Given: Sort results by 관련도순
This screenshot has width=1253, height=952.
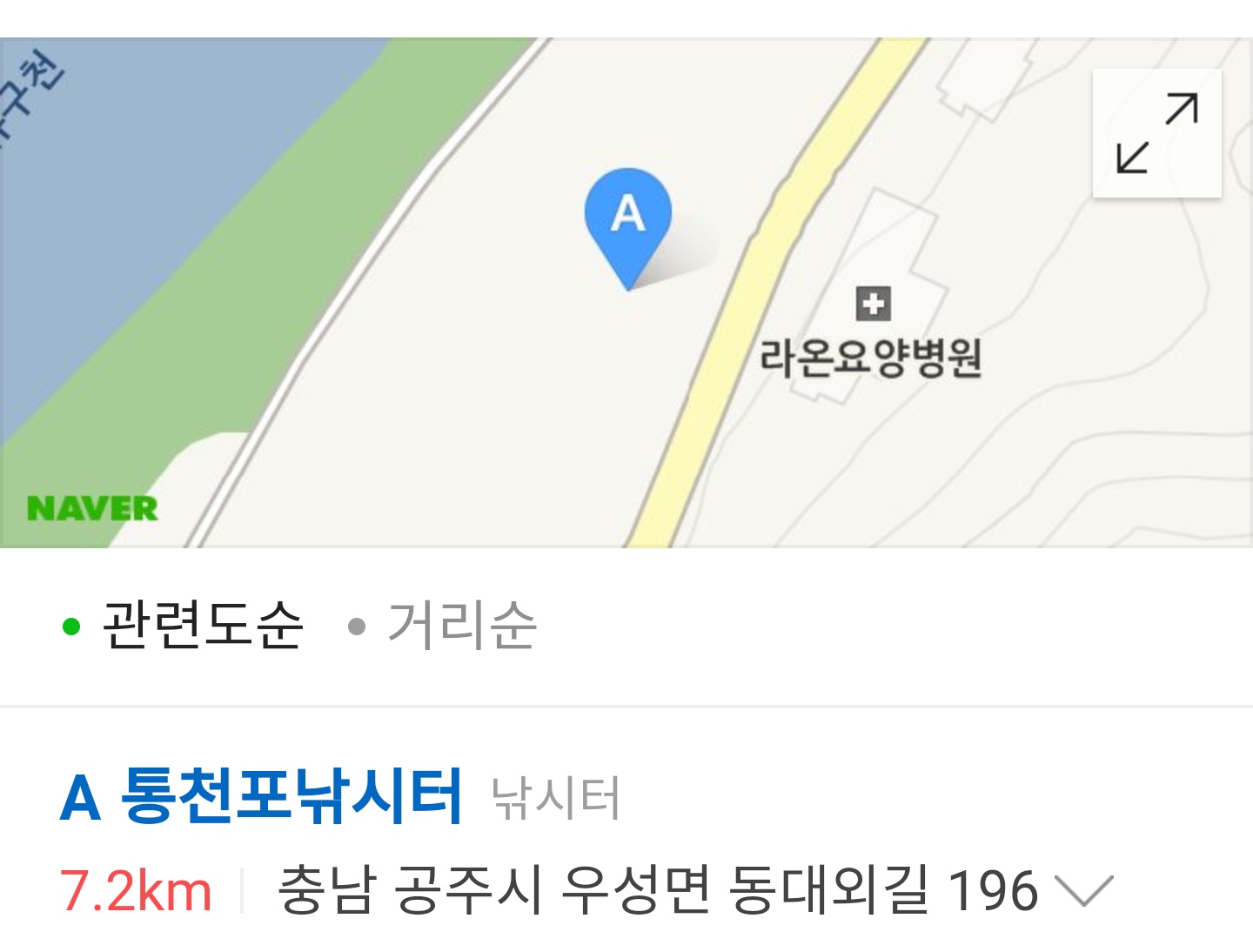Looking at the screenshot, I should [x=202, y=625].
